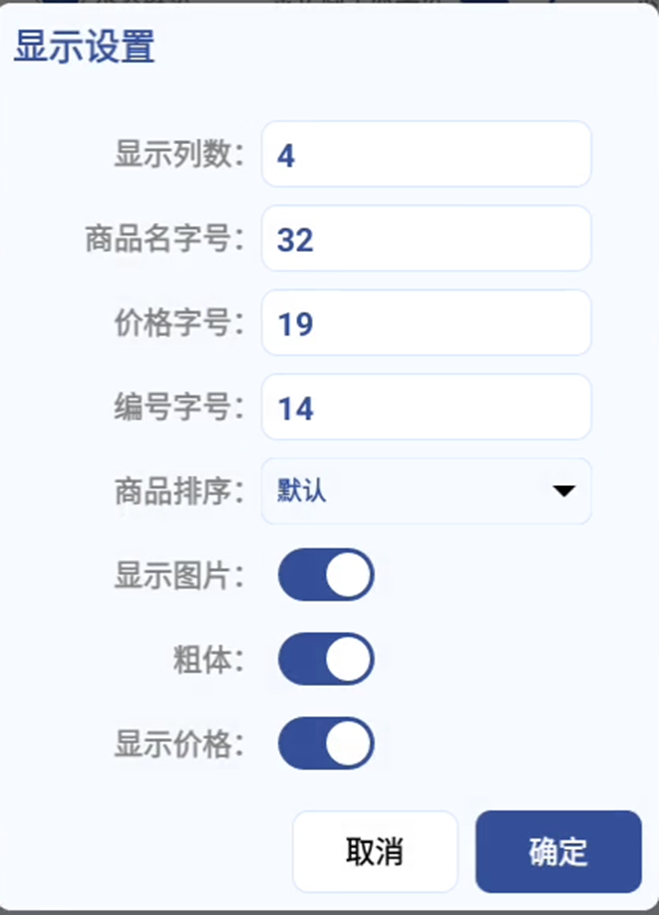This screenshot has height=915, width=659.
Task: Turn off the 显示价格 switch
Action: click(x=326, y=743)
